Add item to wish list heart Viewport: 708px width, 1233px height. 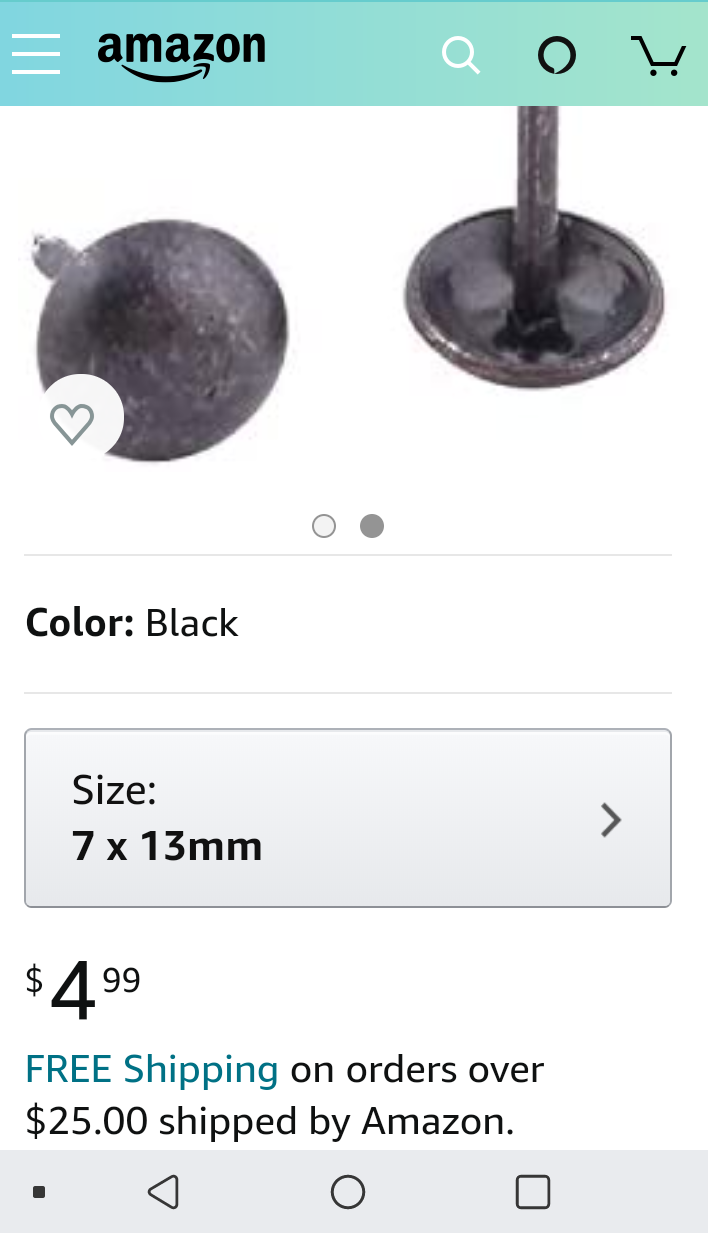click(x=73, y=424)
